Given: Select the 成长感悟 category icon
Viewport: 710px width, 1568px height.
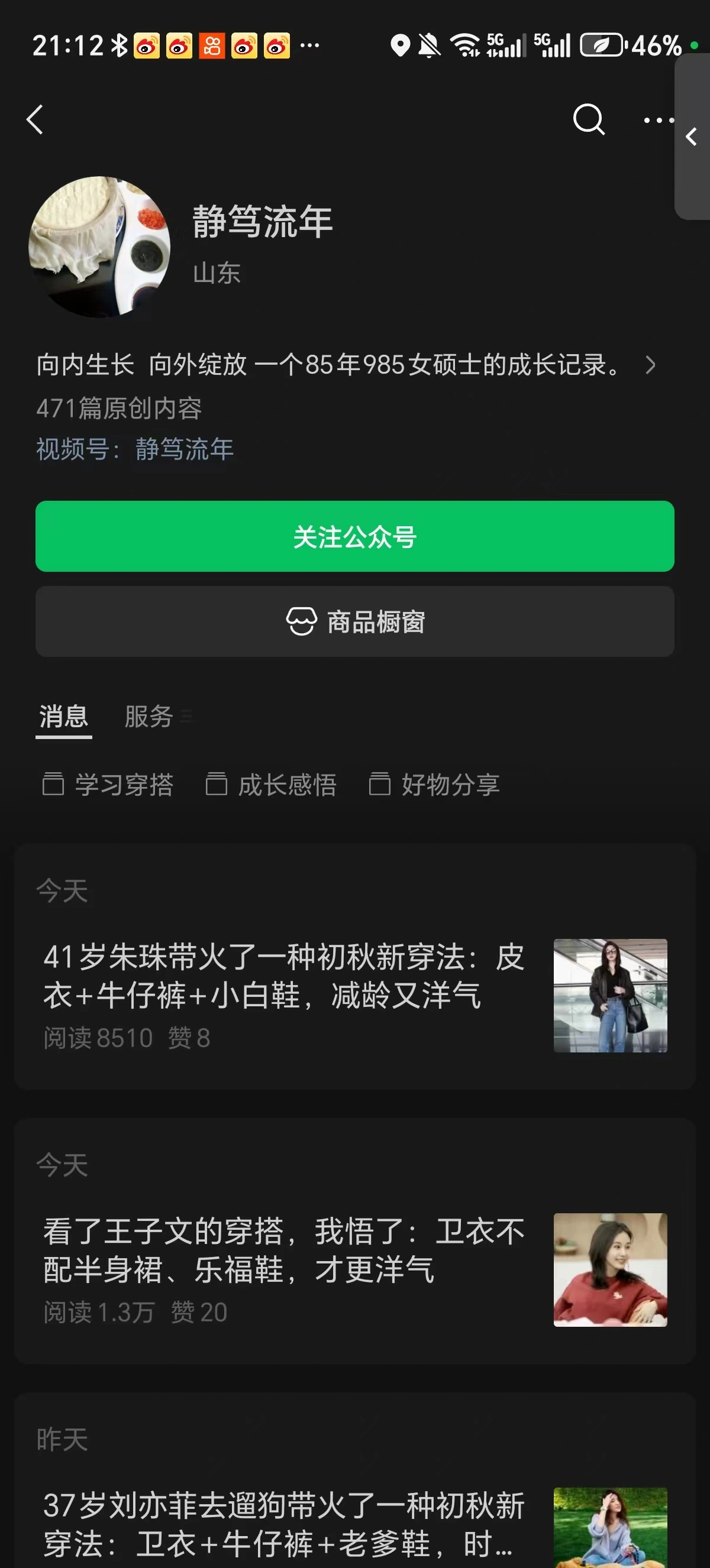Looking at the screenshot, I should [x=217, y=784].
